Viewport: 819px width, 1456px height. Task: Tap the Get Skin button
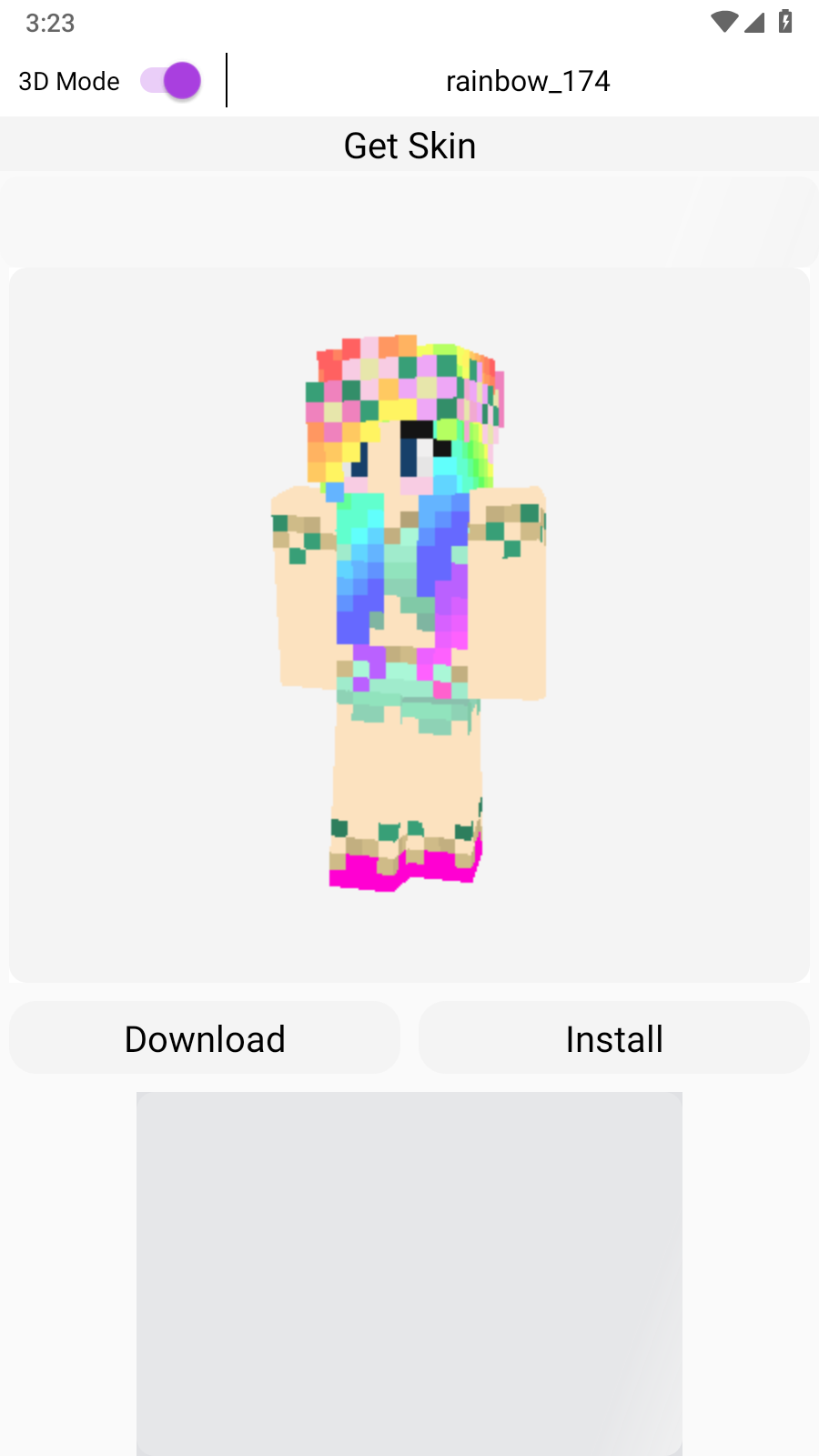[409, 145]
